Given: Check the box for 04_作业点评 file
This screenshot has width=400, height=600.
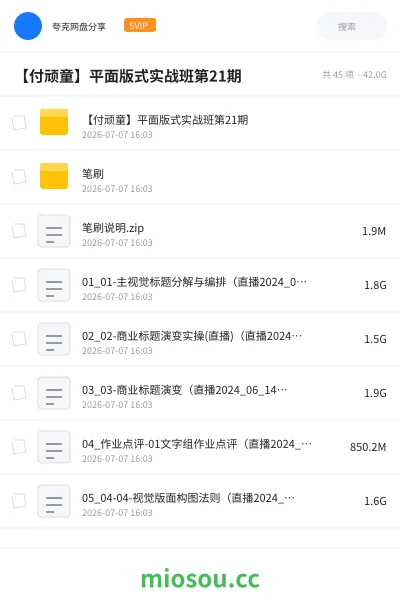Looking at the screenshot, I should [x=19, y=447].
